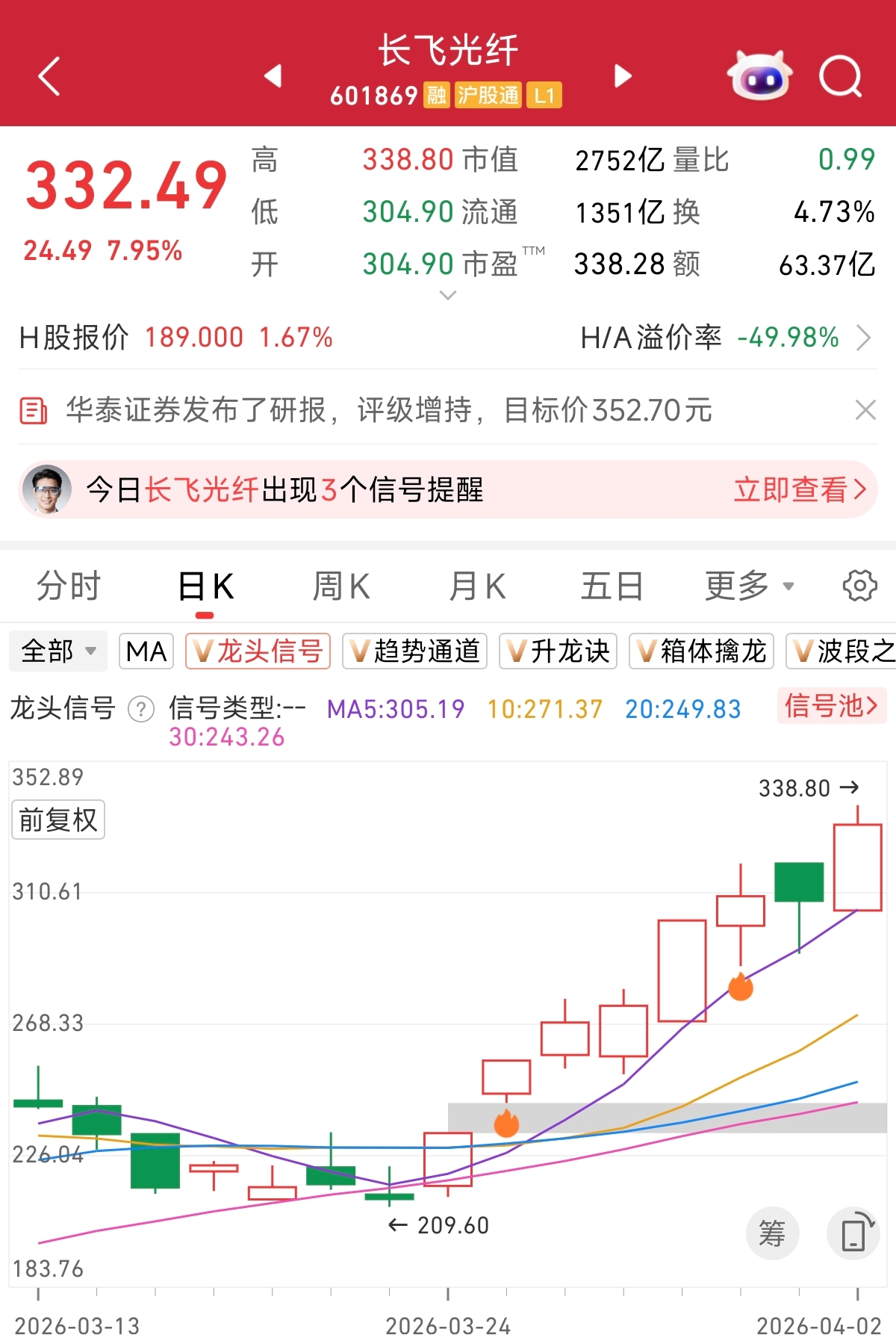Viewport: 896px width, 1344px height.
Task: Expand more quote details chevron
Action: point(448,296)
